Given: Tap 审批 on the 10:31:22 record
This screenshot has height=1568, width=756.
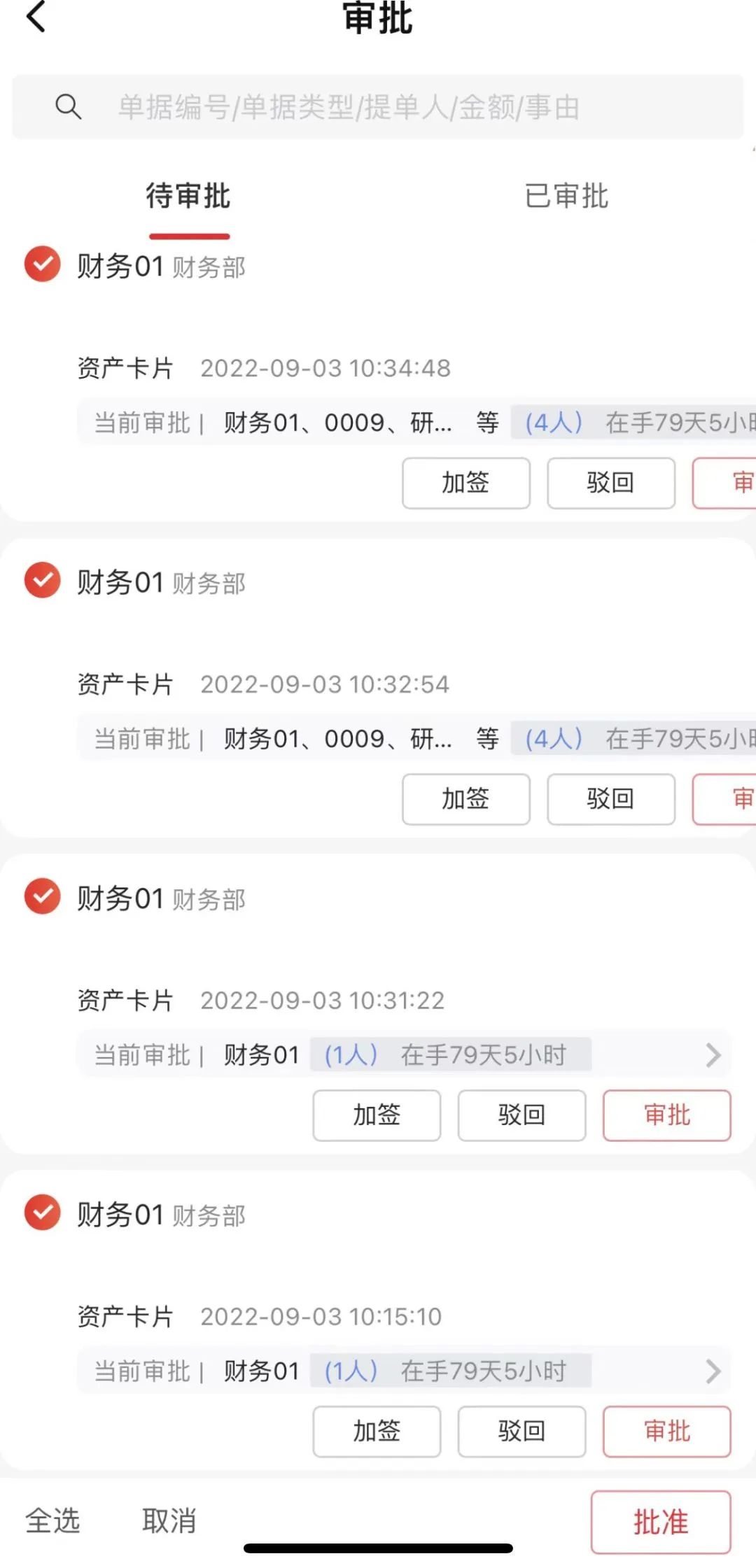Looking at the screenshot, I should [x=666, y=1115].
